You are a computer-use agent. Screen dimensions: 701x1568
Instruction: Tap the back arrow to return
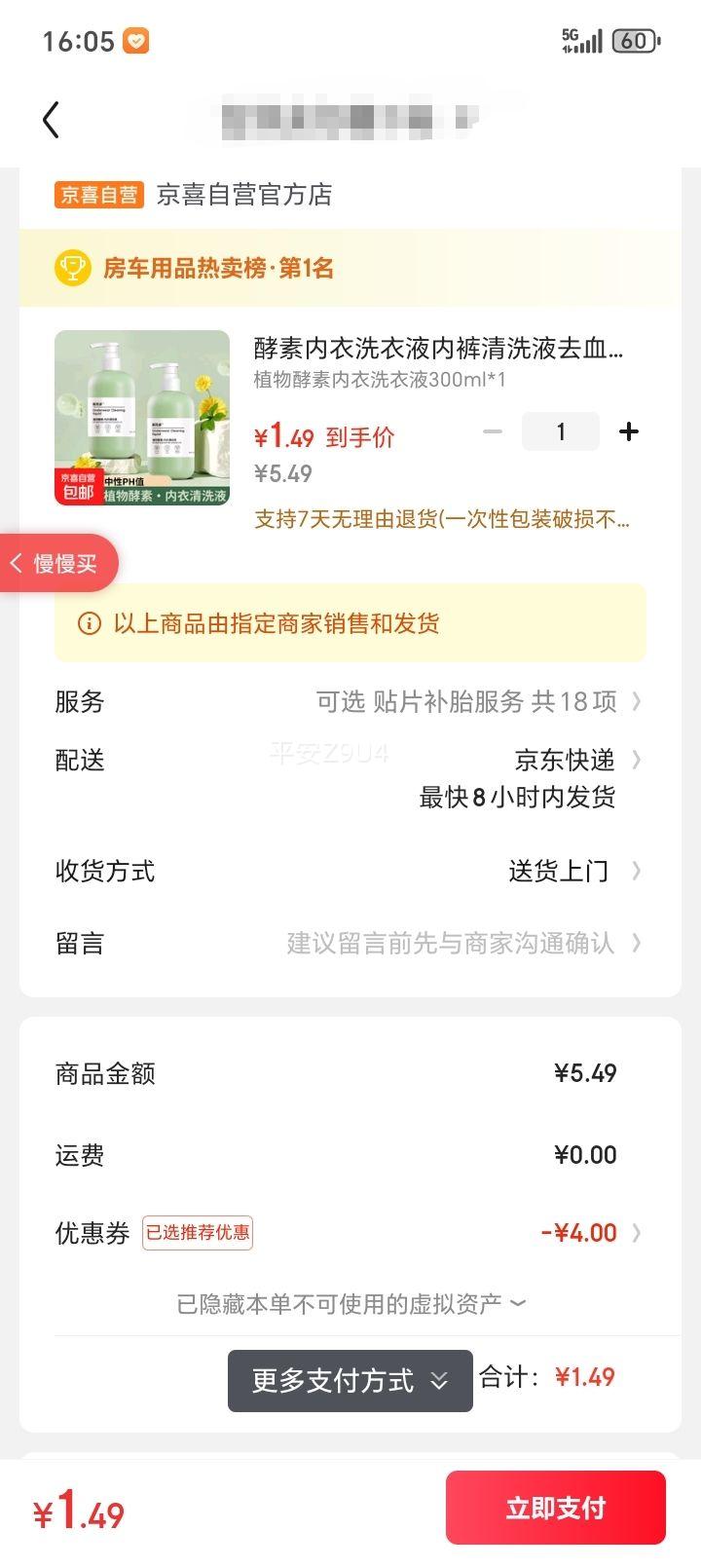(51, 119)
